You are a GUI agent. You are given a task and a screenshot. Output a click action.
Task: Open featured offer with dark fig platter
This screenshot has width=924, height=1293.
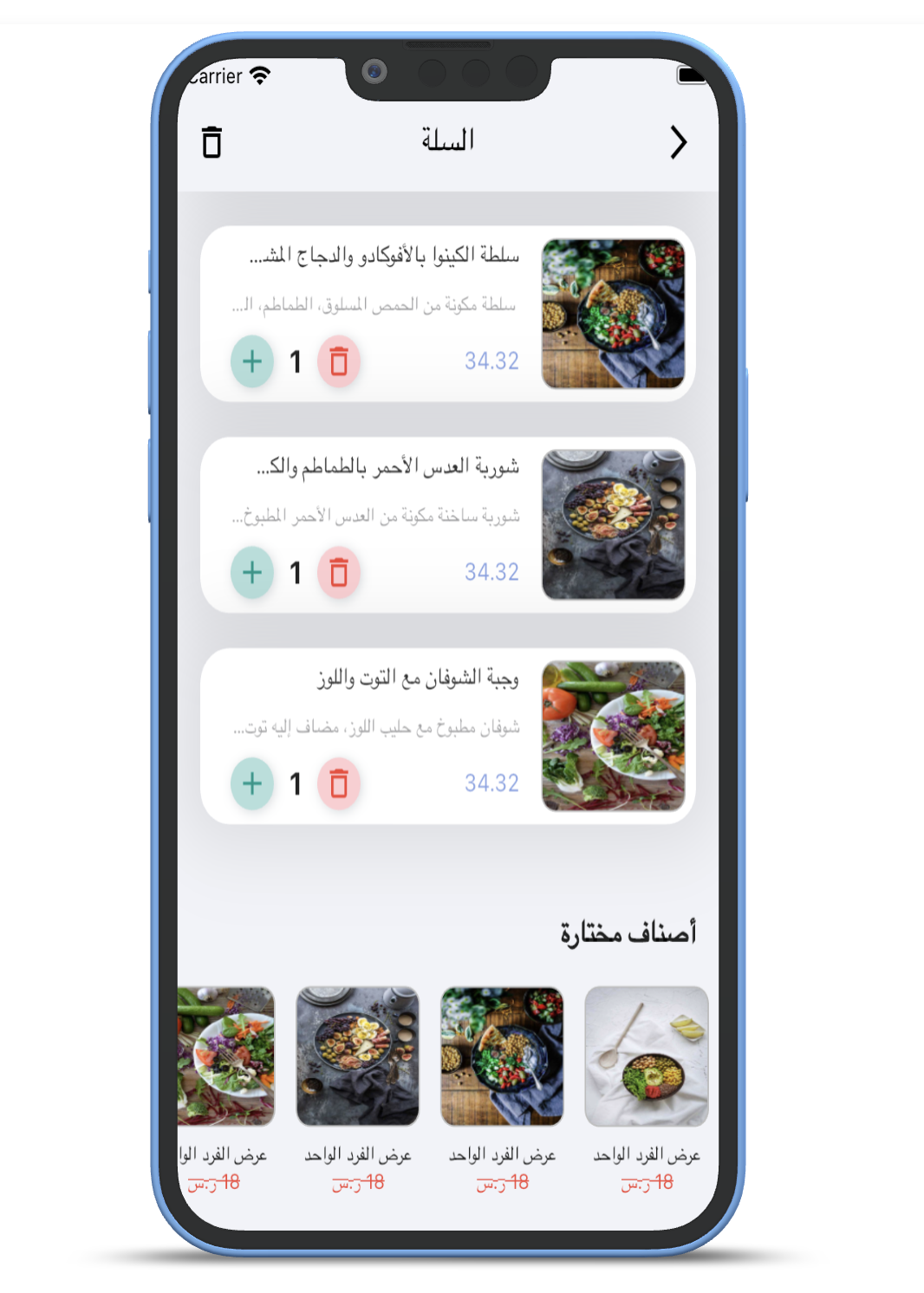click(357, 1056)
